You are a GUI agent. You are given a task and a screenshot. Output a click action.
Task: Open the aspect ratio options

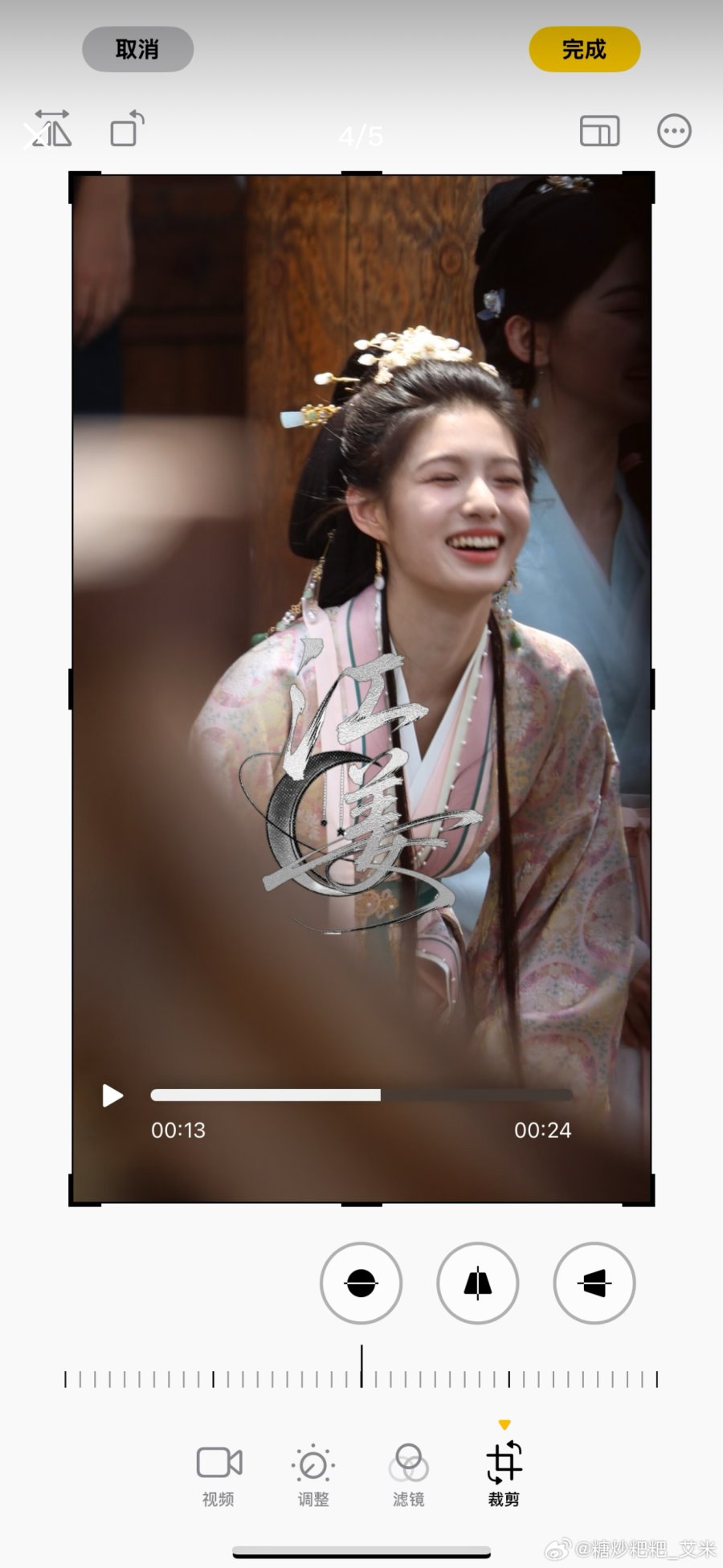pos(599,130)
